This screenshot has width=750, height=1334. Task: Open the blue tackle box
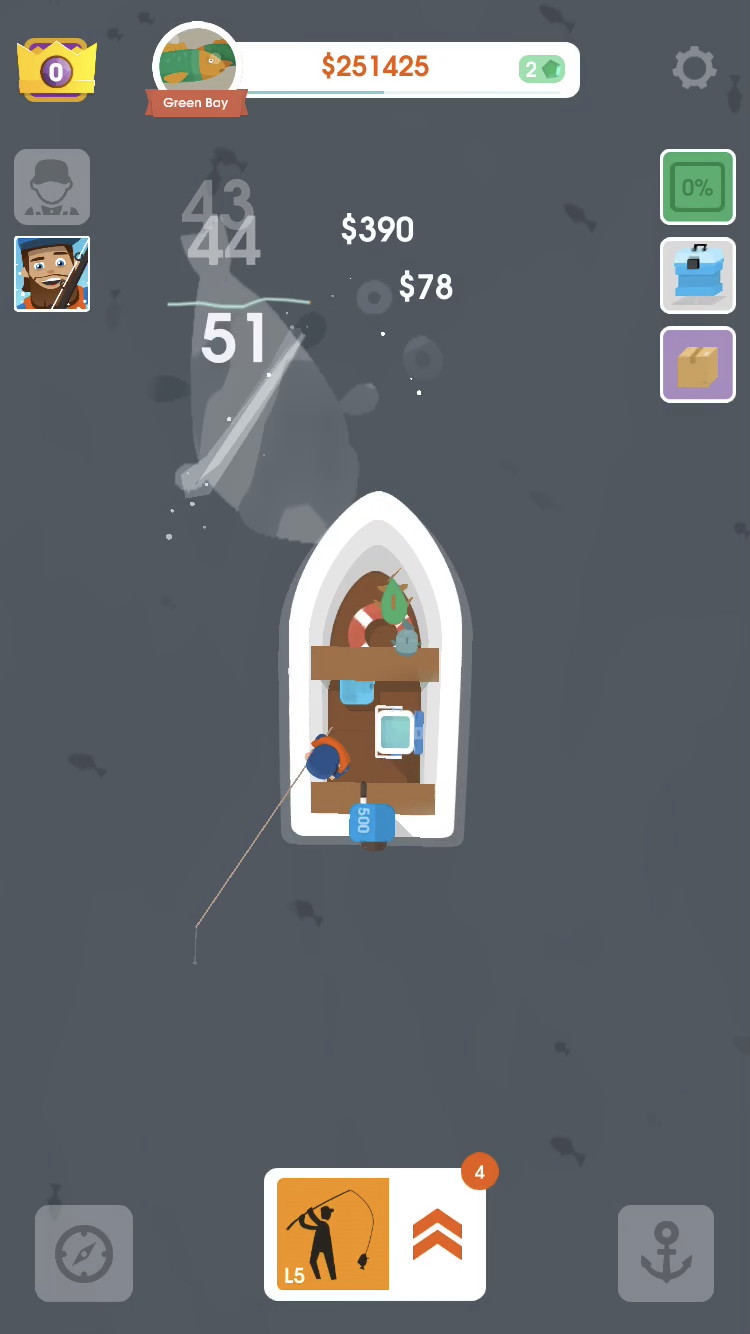pyautogui.click(x=697, y=275)
